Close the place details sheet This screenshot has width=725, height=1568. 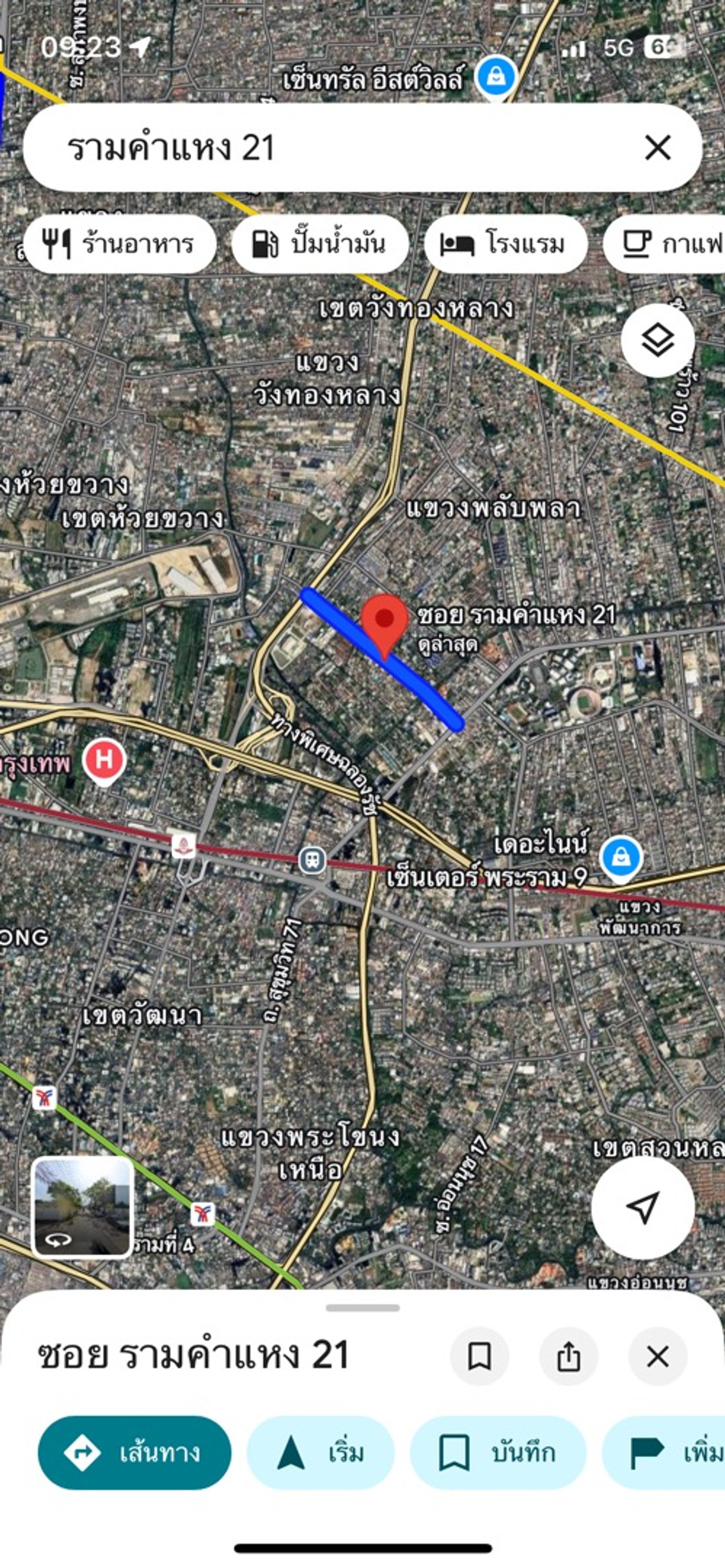(657, 1356)
